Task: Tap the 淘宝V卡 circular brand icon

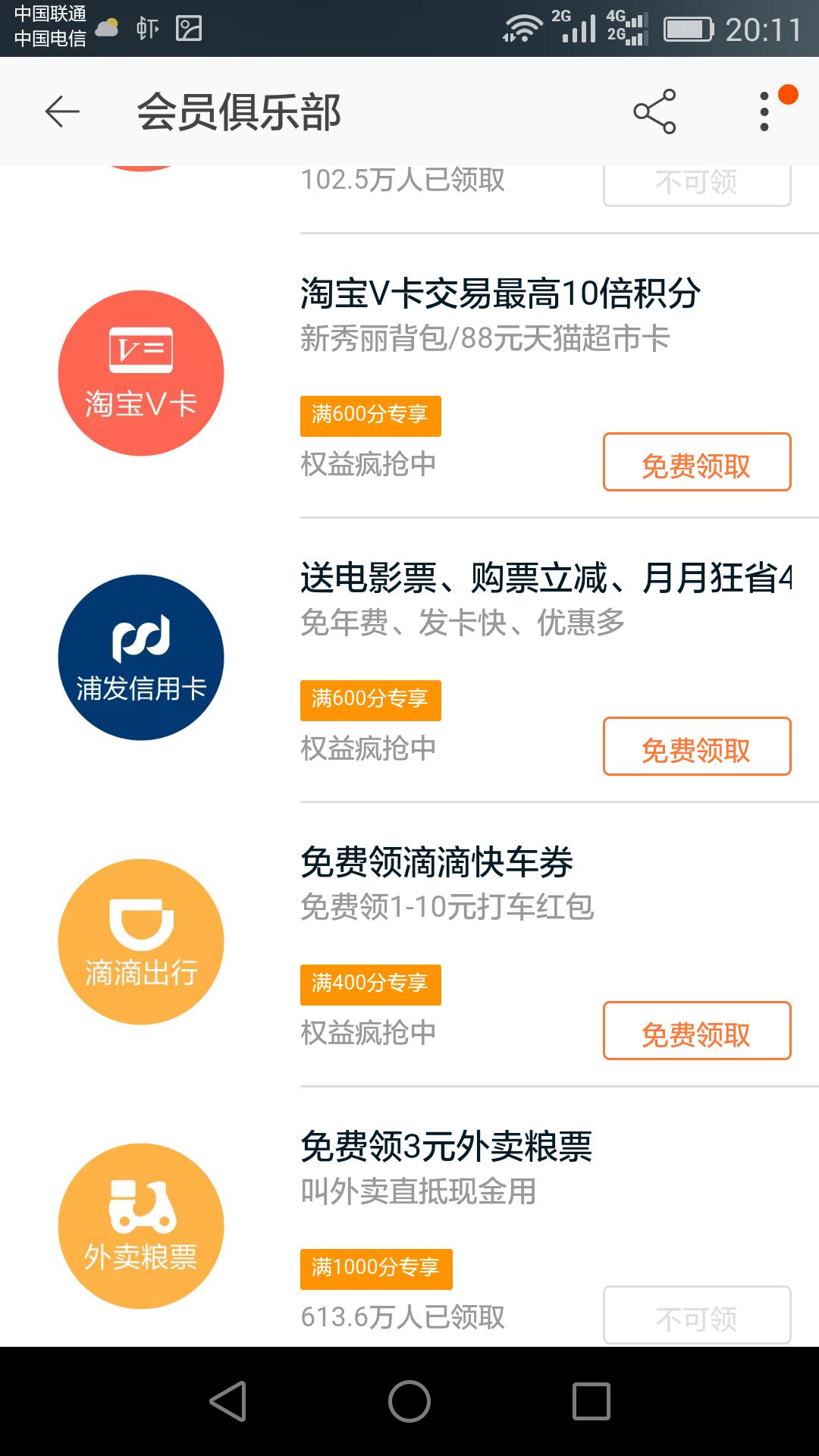Action: (140, 372)
